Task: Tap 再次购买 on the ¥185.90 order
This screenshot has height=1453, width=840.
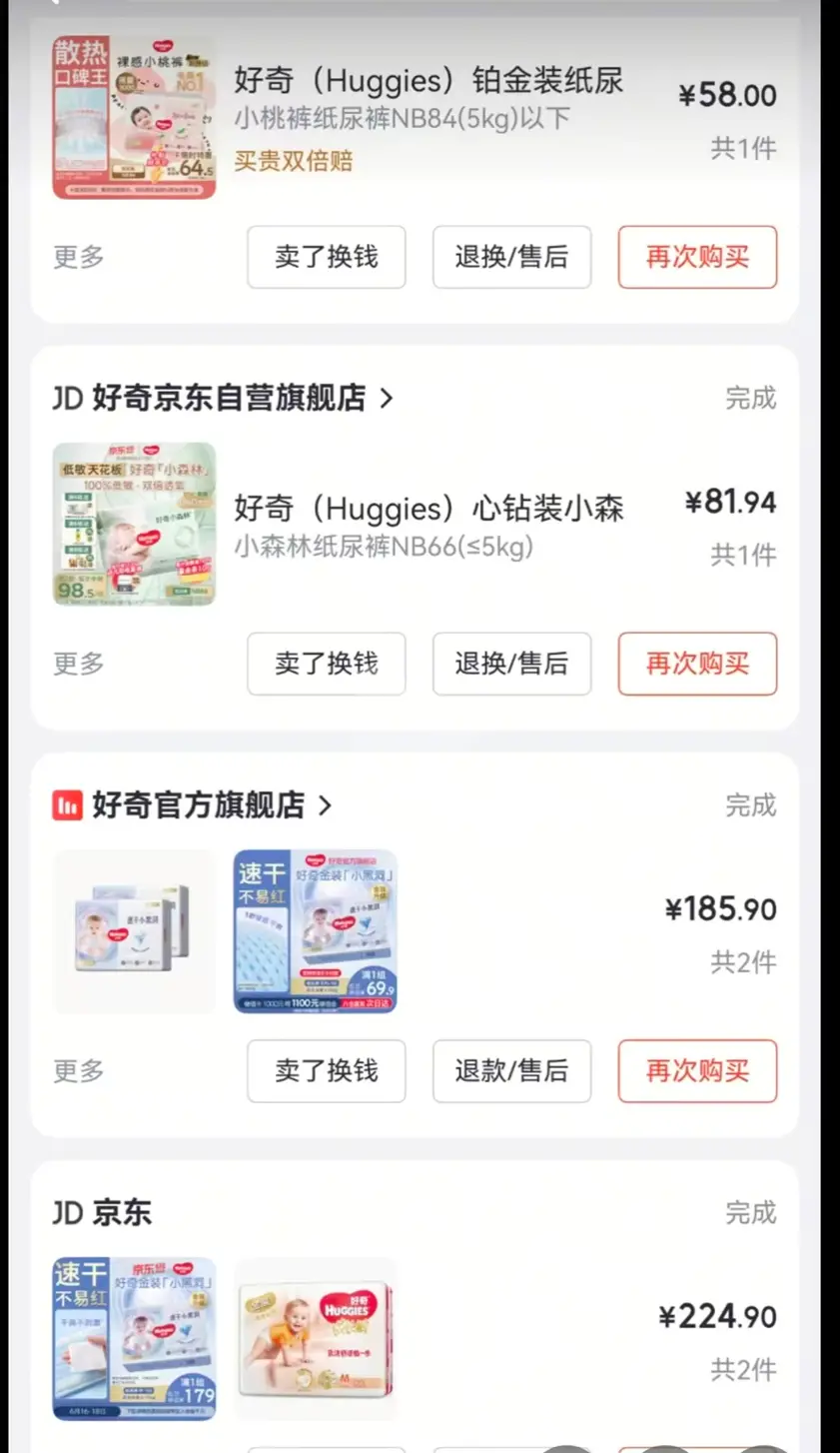Action: pyautogui.click(x=697, y=1071)
